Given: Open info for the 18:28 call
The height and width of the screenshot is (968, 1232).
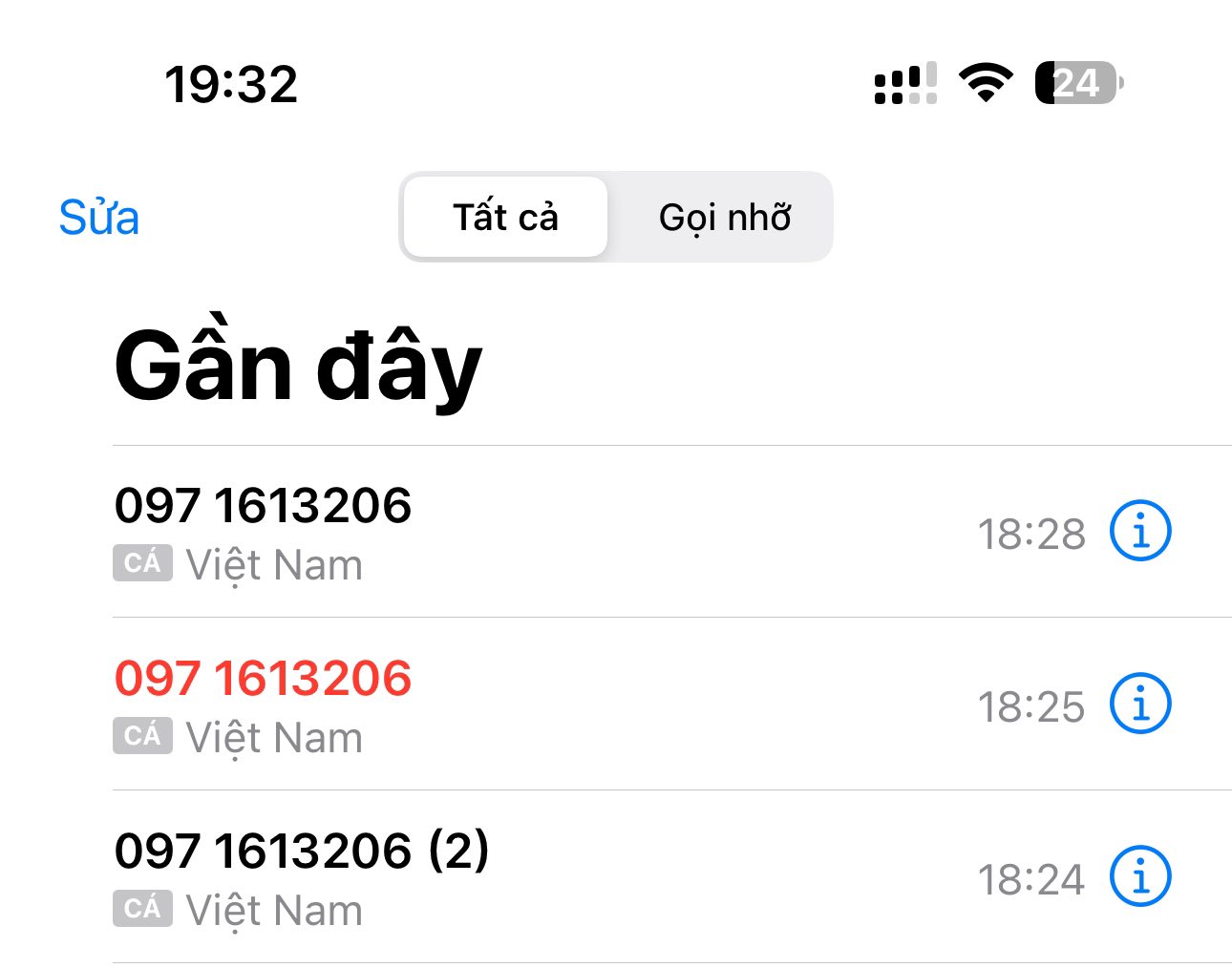Looking at the screenshot, I should tap(1139, 530).
